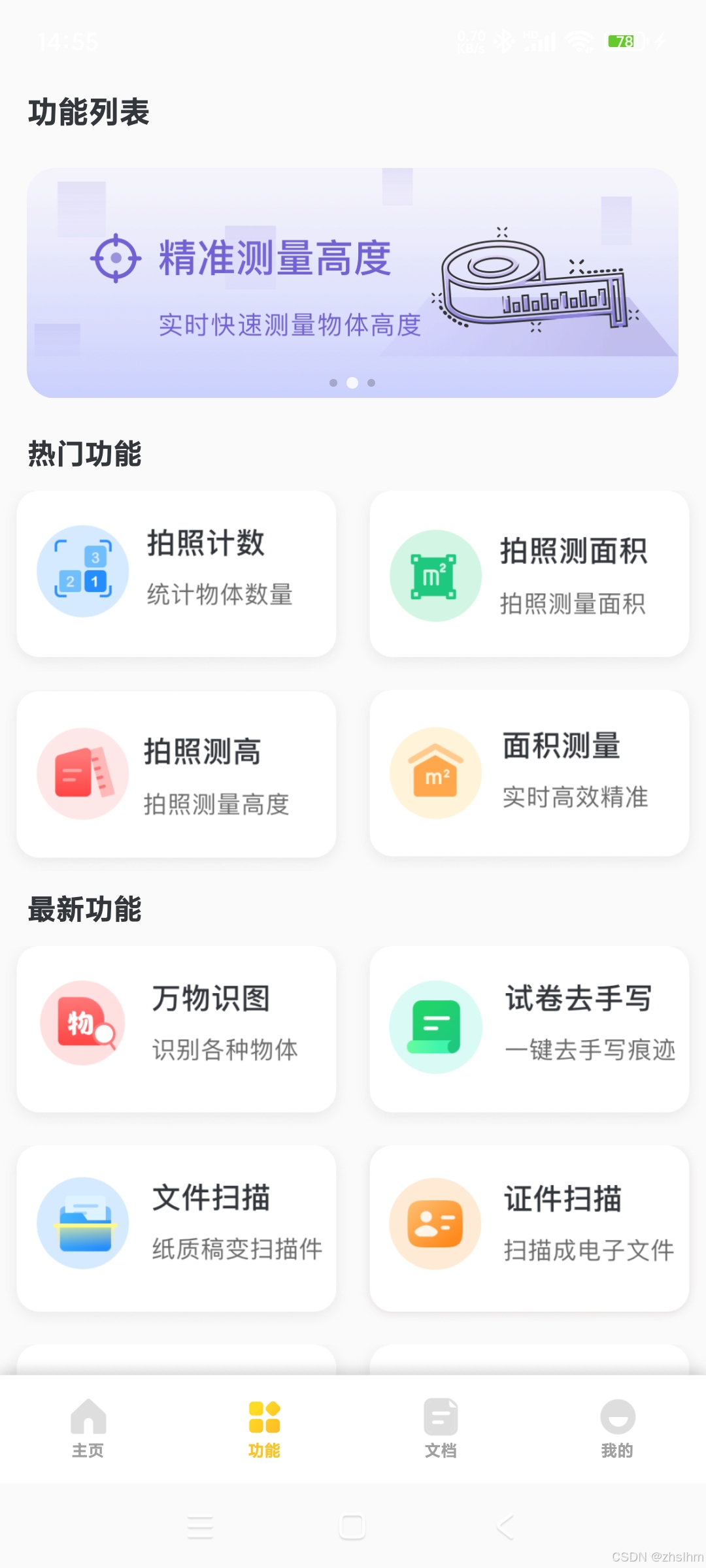Select the 功能 tab
Image resolution: width=706 pixels, height=1568 pixels.
pyautogui.click(x=264, y=1429)
